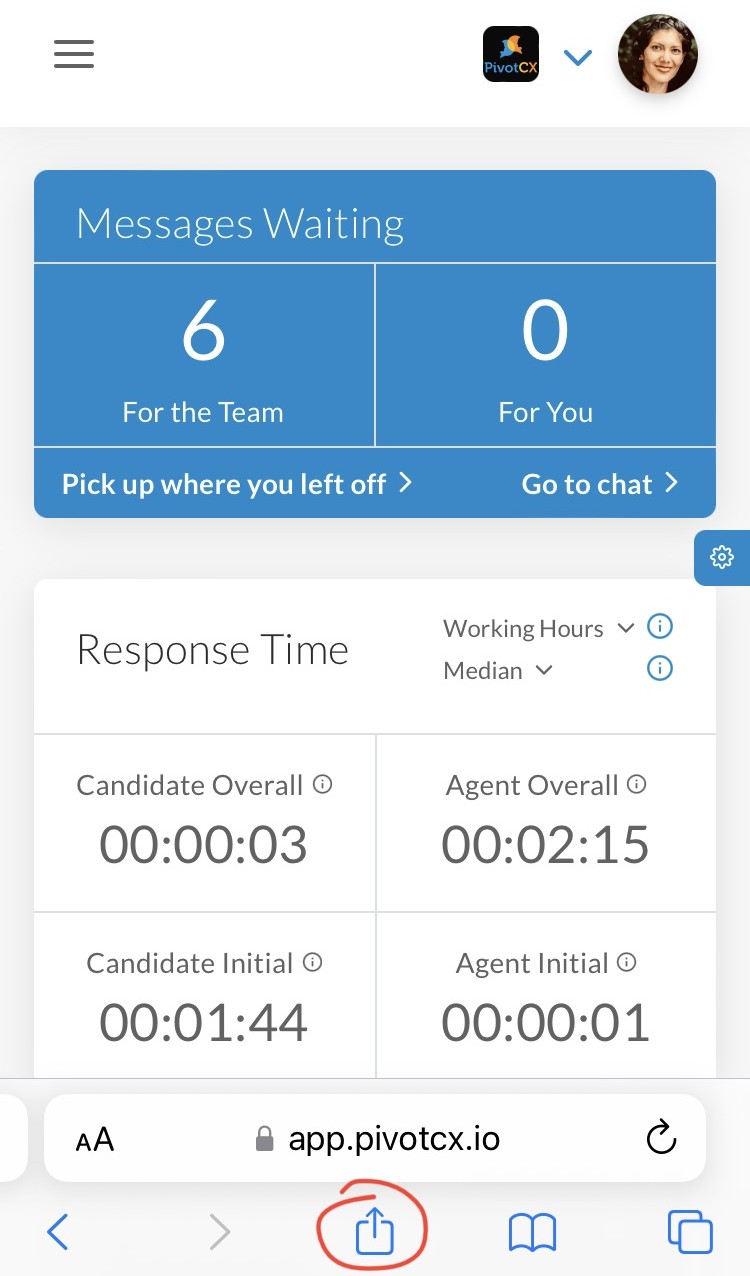This screenshot has width=750, height=1276.
Task: Show info for Median
Action: point(660,668)
